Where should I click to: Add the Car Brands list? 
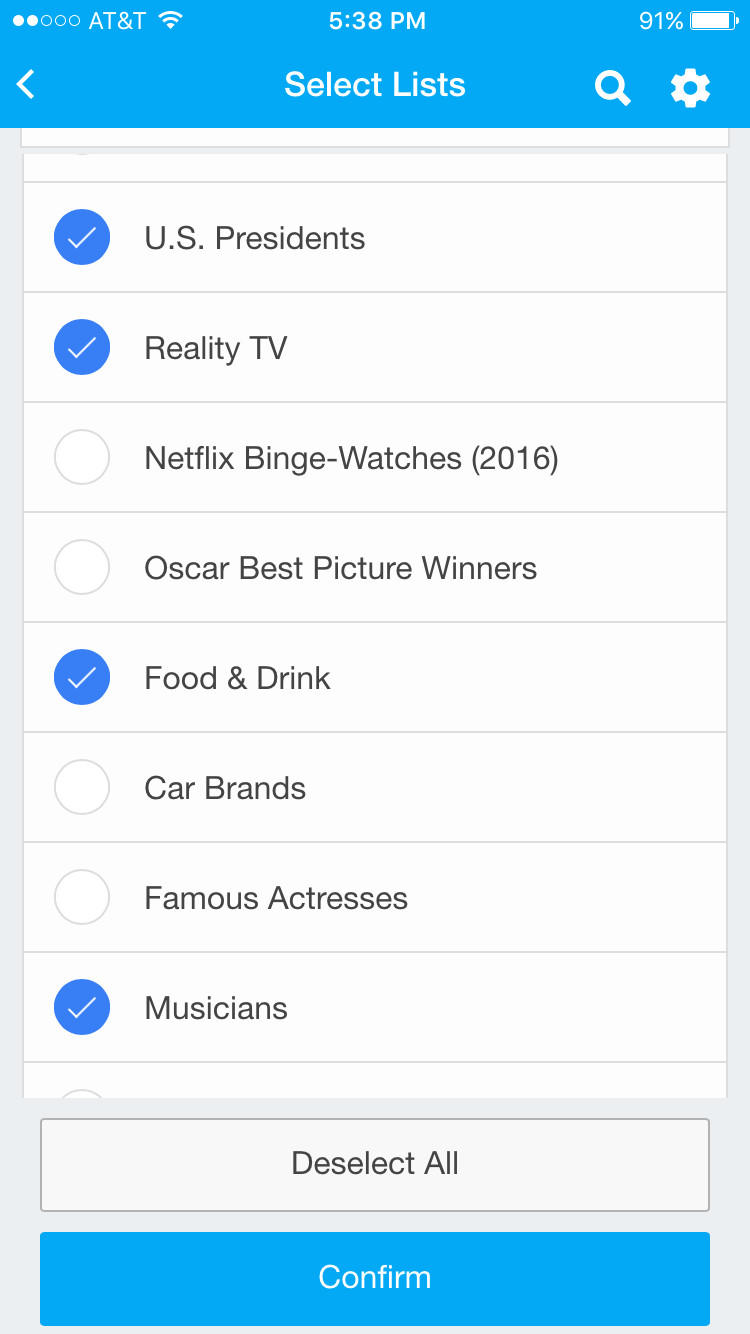[82, 788]
